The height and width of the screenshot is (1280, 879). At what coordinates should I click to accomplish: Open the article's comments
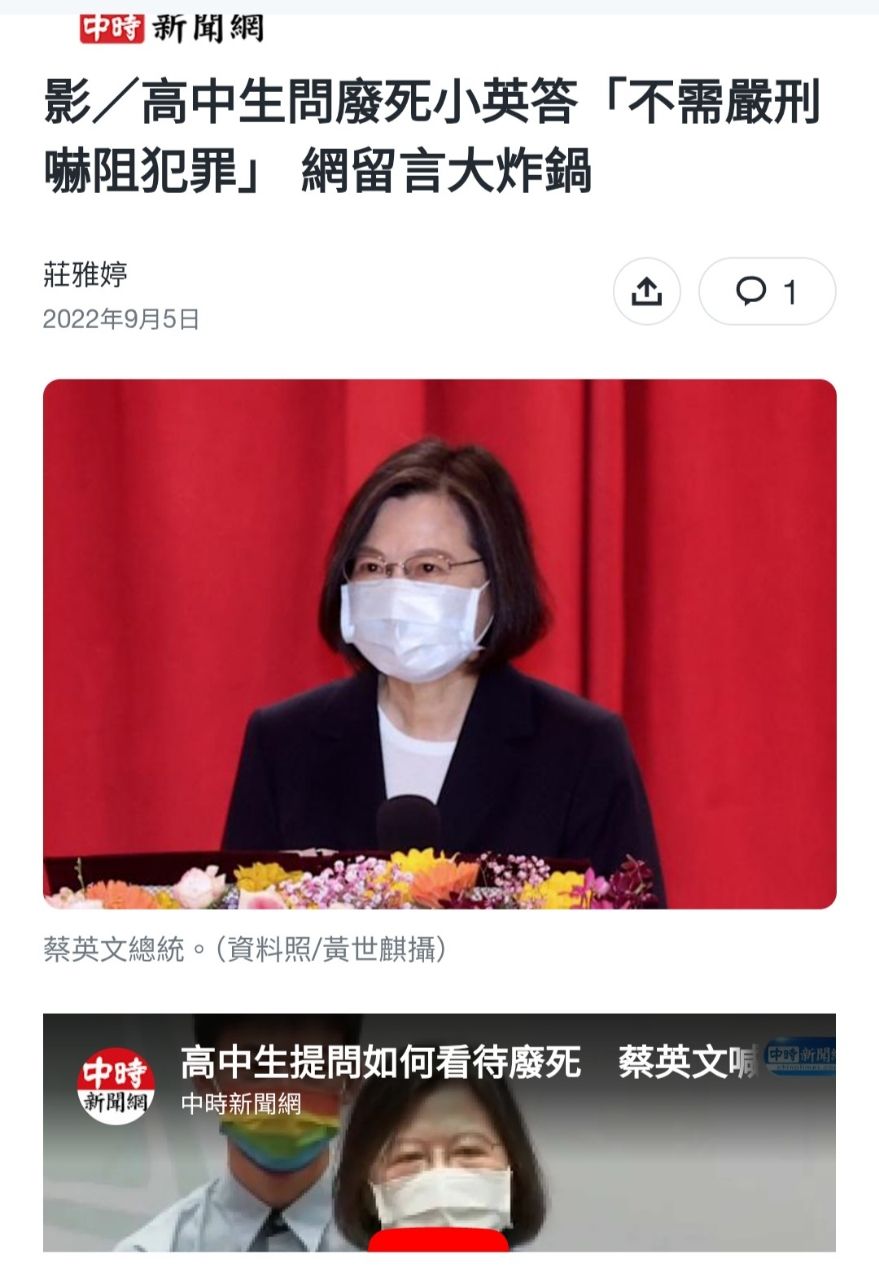point(766,291)
